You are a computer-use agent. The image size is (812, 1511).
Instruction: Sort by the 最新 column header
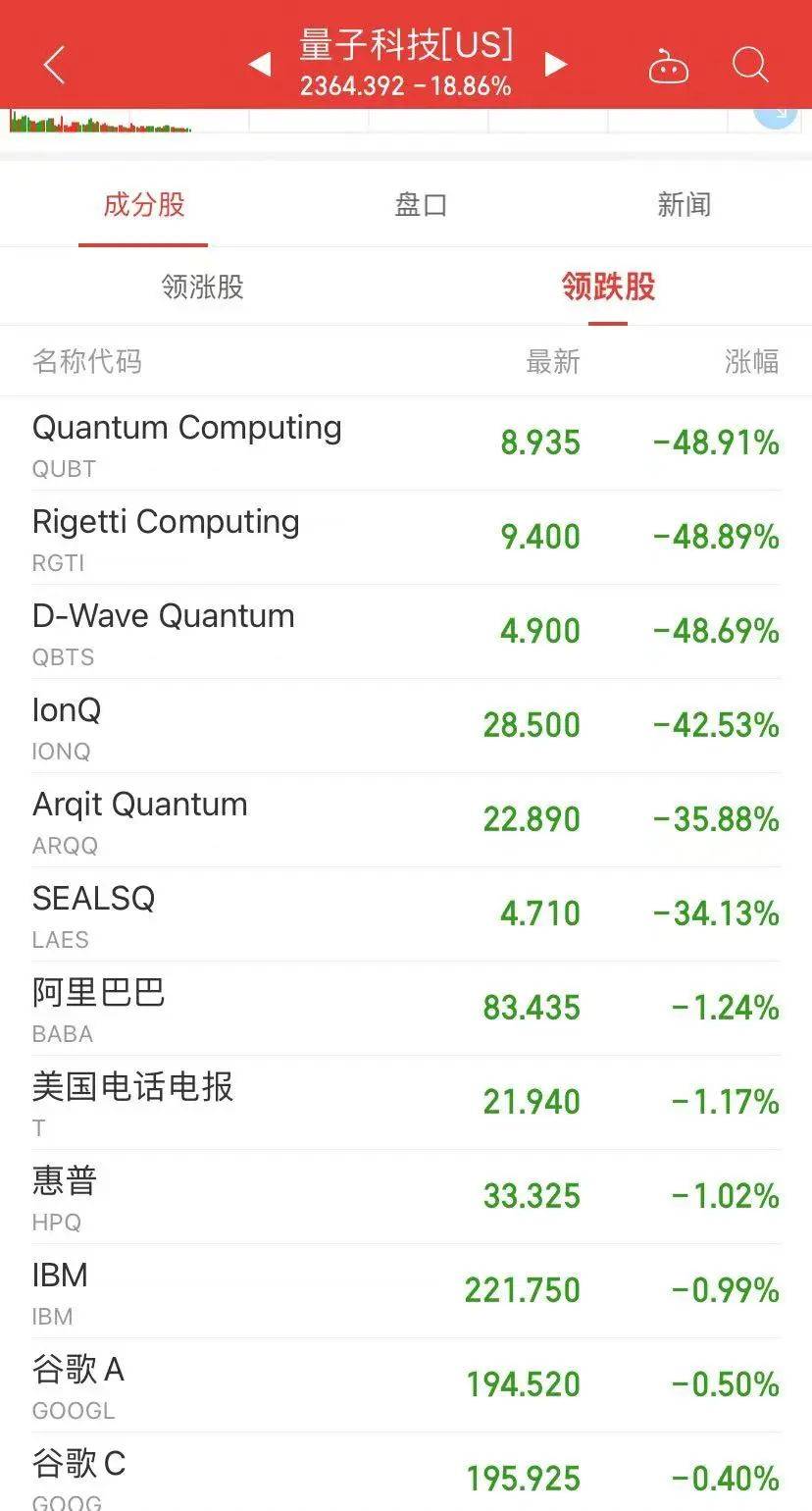click(x=554, y=361)
